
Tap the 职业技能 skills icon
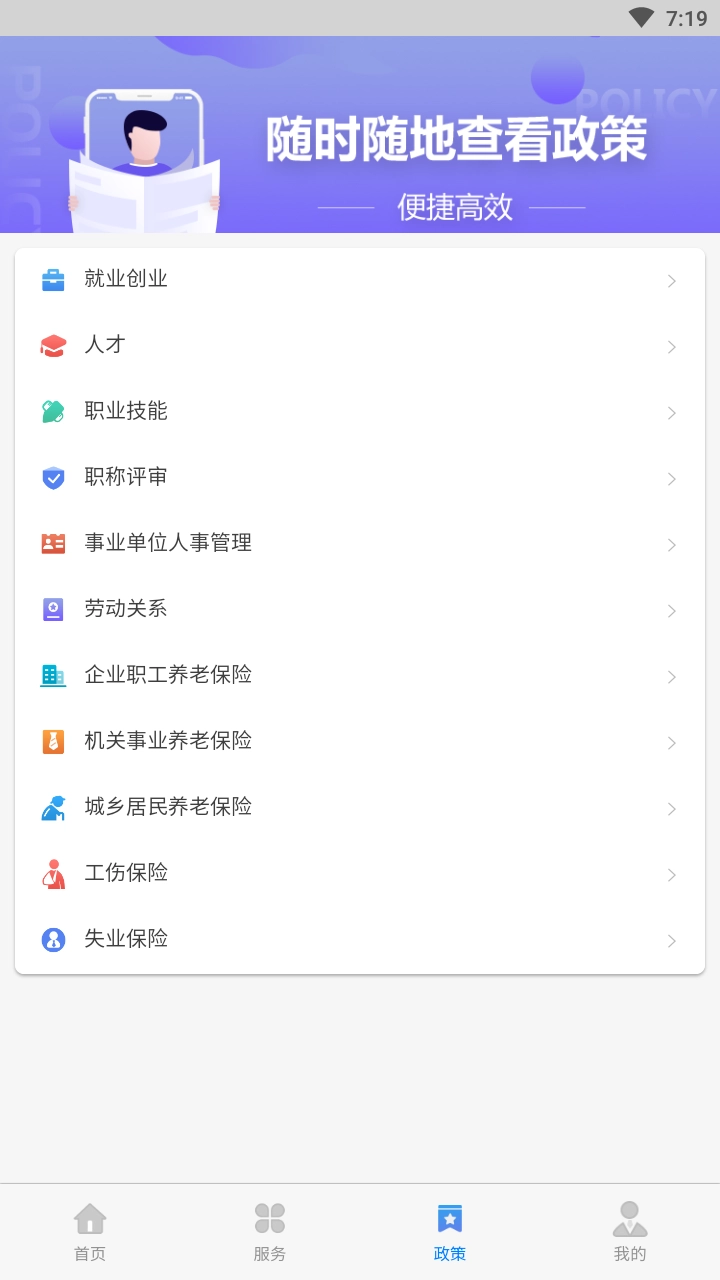click(53, 412)
